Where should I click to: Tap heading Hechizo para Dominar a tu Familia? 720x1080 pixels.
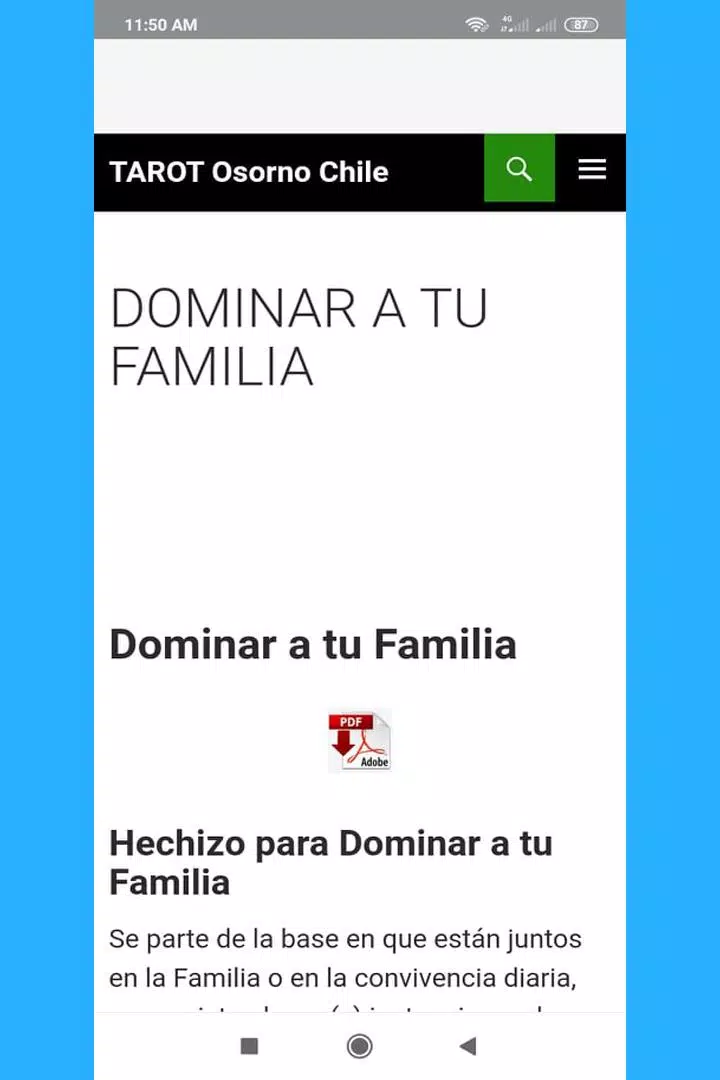click(330, 862)
